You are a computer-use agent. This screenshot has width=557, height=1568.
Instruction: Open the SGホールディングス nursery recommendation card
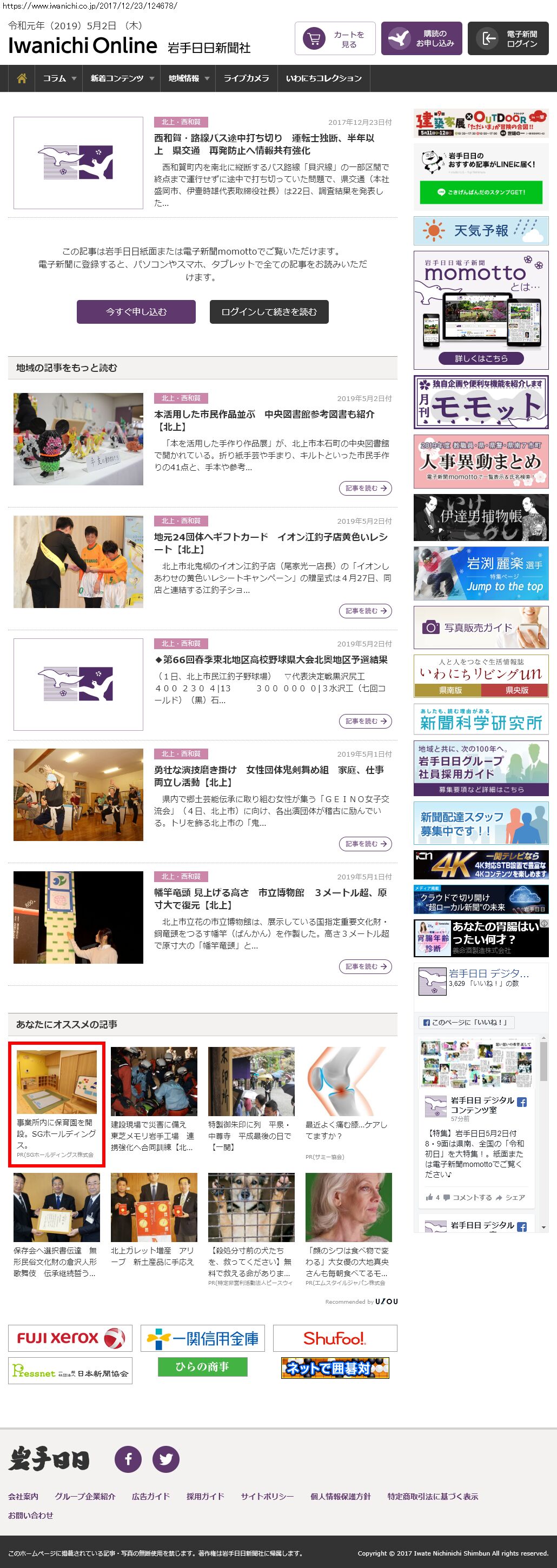(x=57, y=1104)
